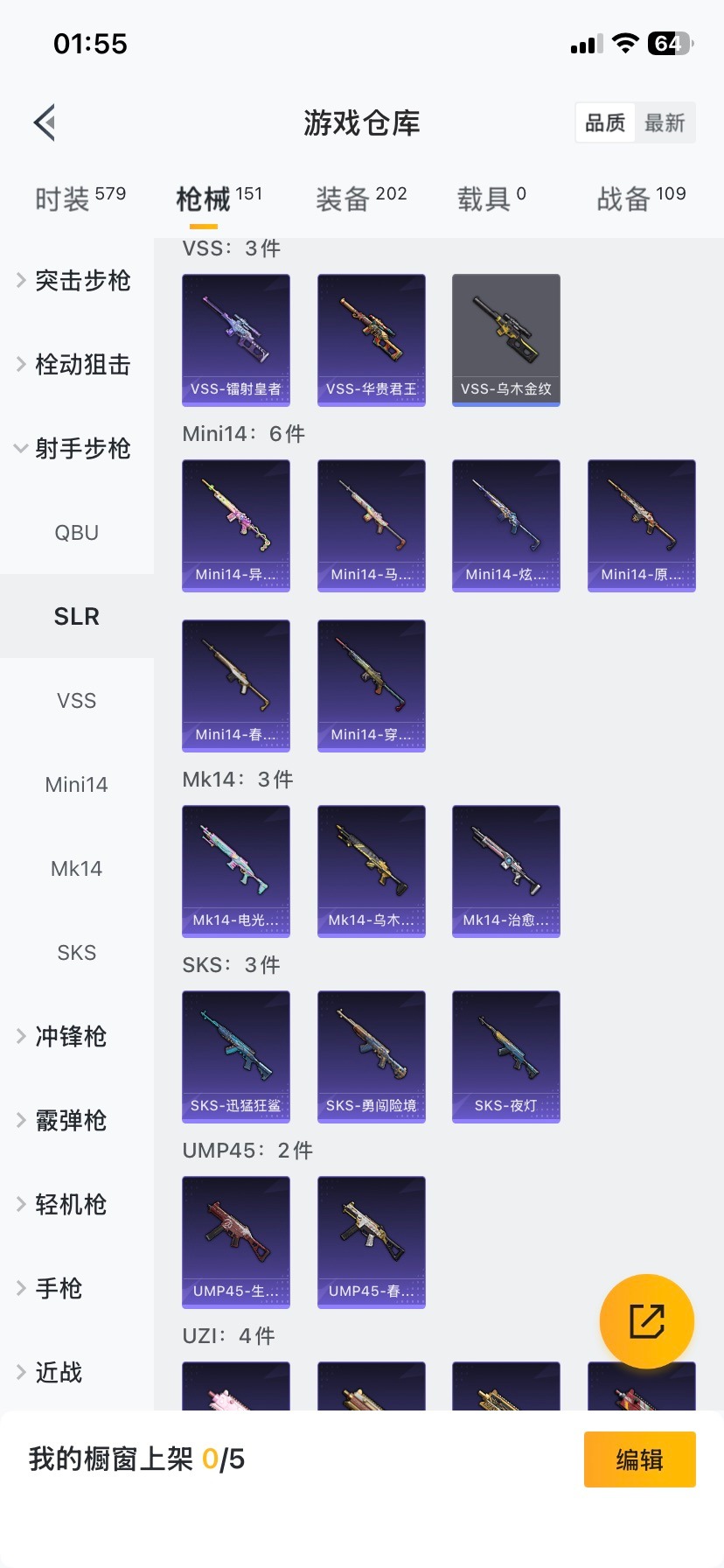
Task: Go back using the top-left arrow
Action: tap(45, 122)
